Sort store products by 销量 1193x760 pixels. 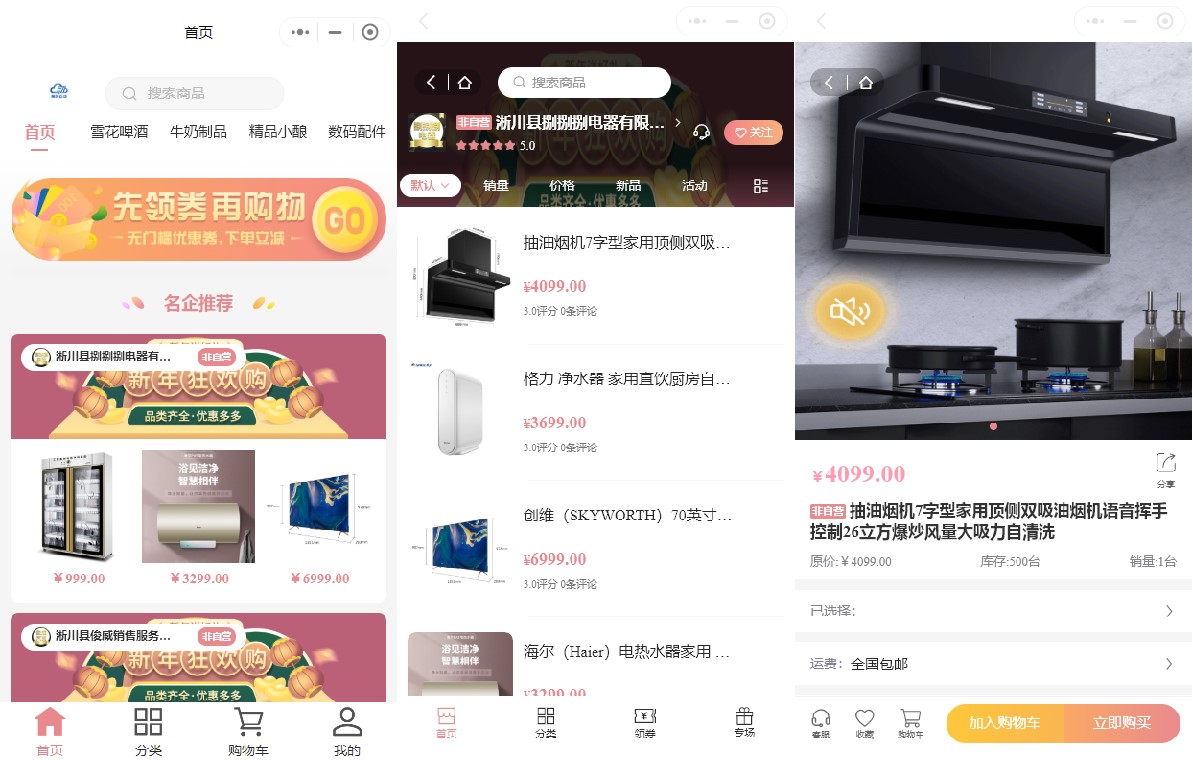point(496,186)
